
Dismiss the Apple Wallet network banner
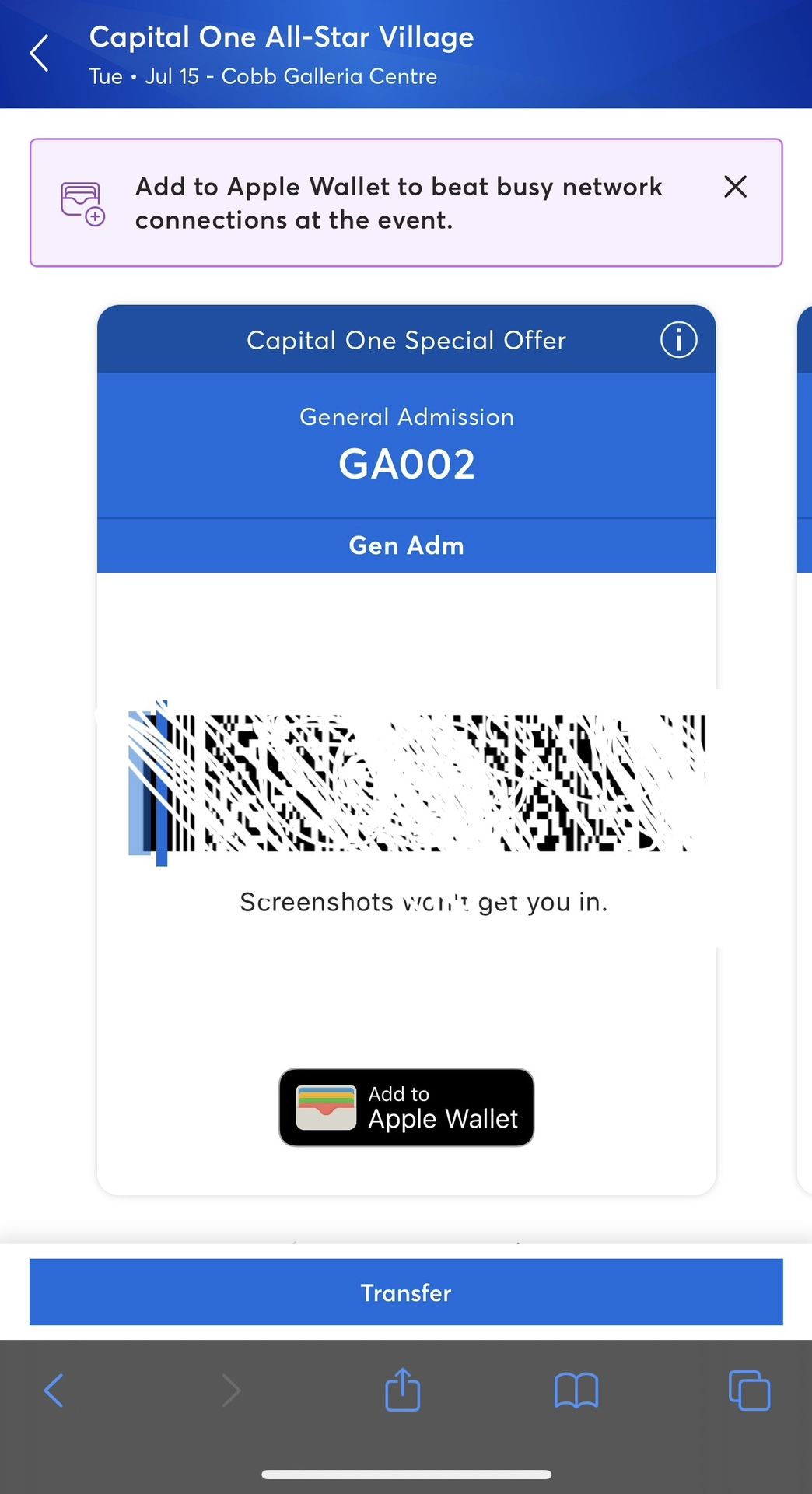point(735,187)
